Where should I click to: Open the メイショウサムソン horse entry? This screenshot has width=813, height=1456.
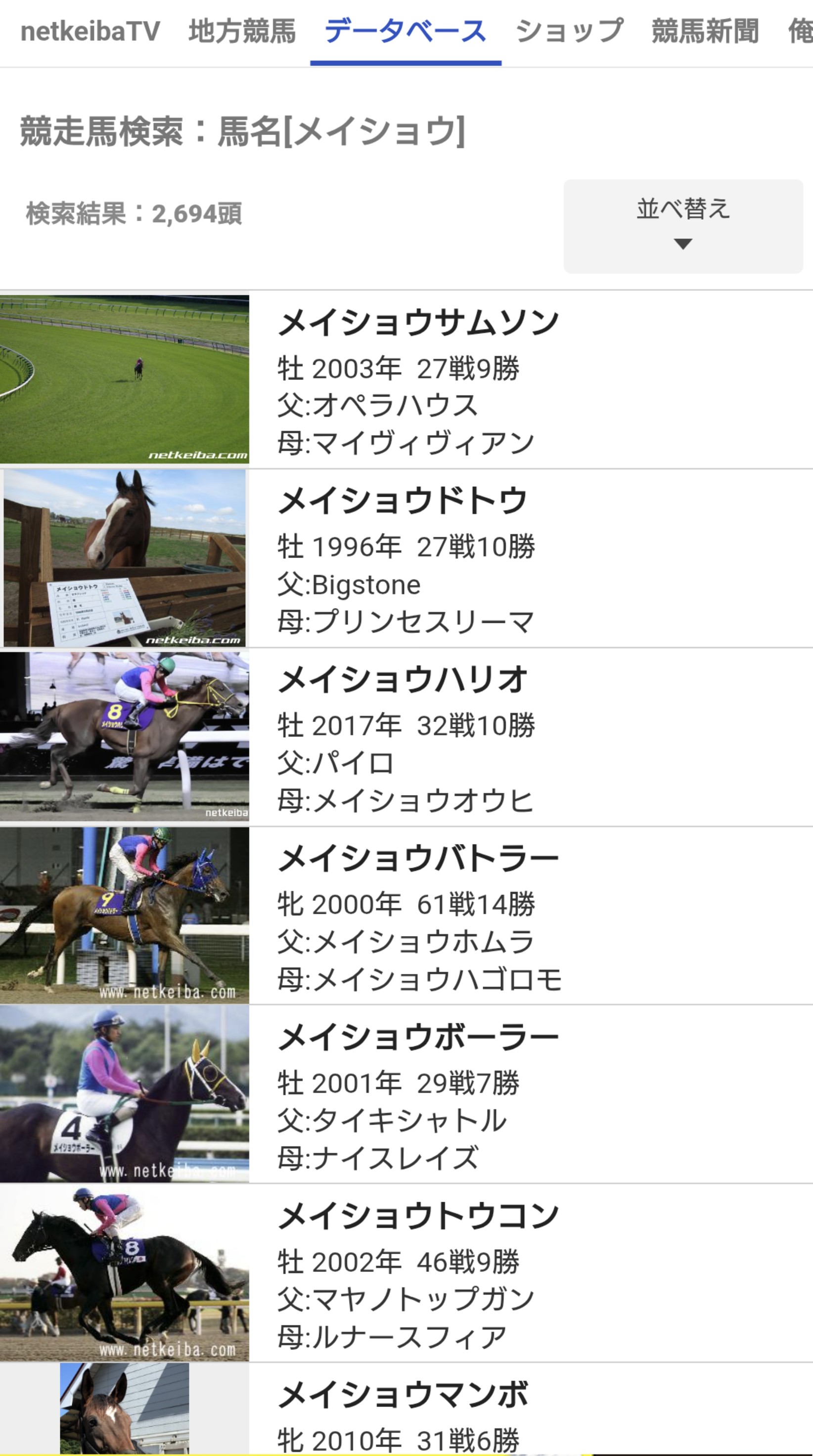coord(418,323)
